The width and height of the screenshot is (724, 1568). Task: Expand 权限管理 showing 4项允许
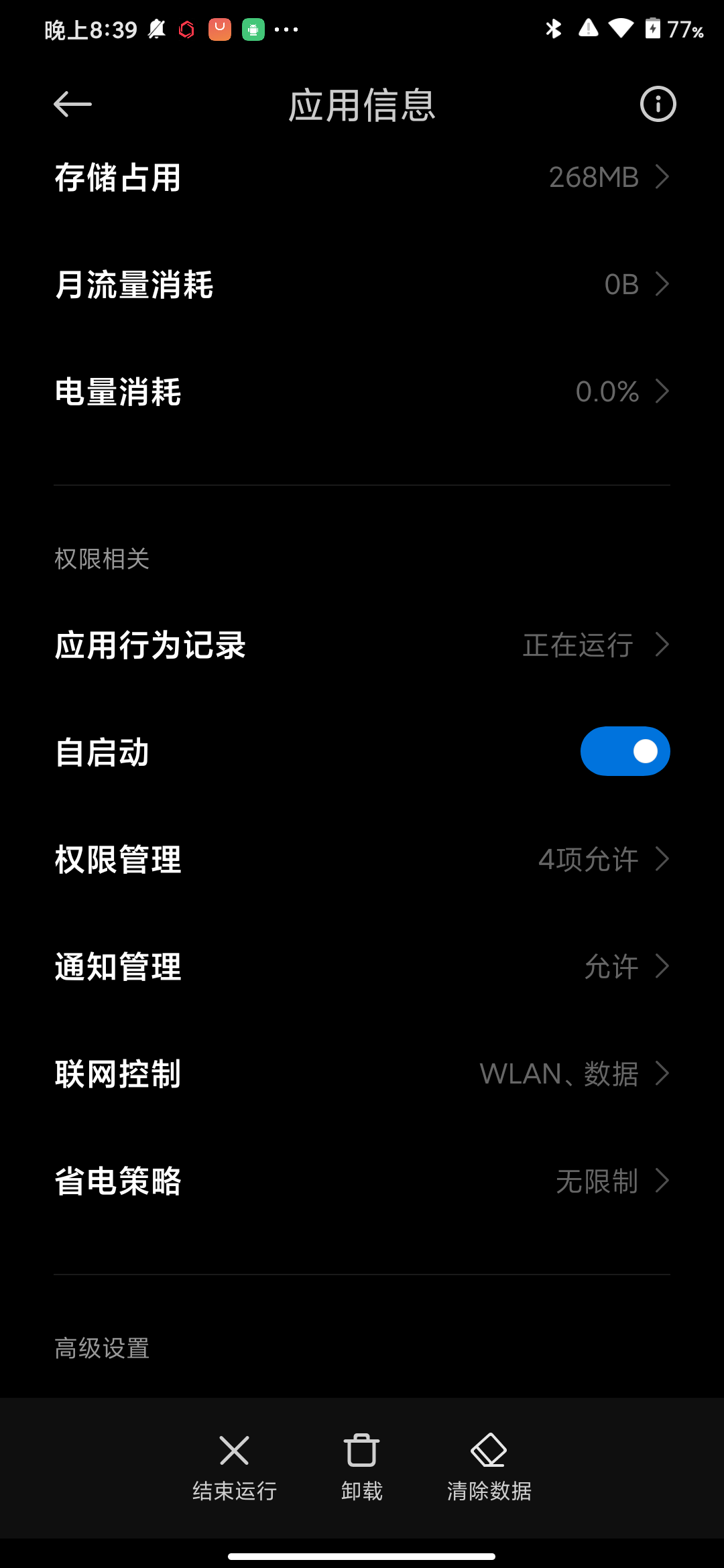coord(362,860)
